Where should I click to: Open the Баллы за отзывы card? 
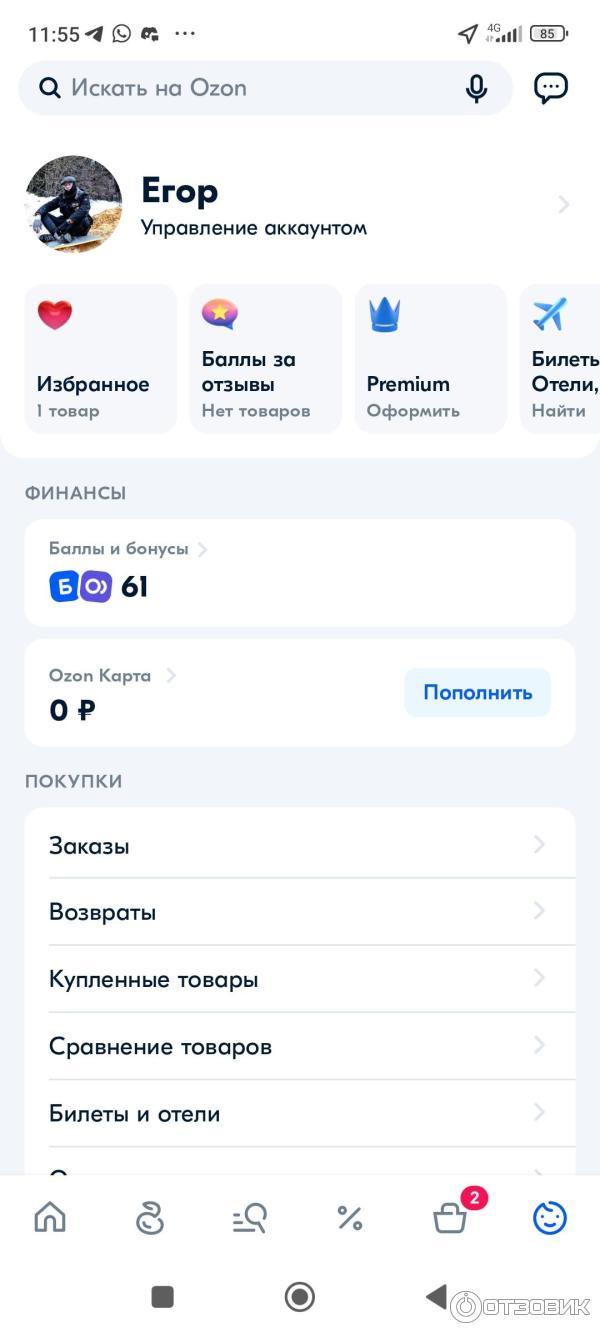[x=265, y=359]
